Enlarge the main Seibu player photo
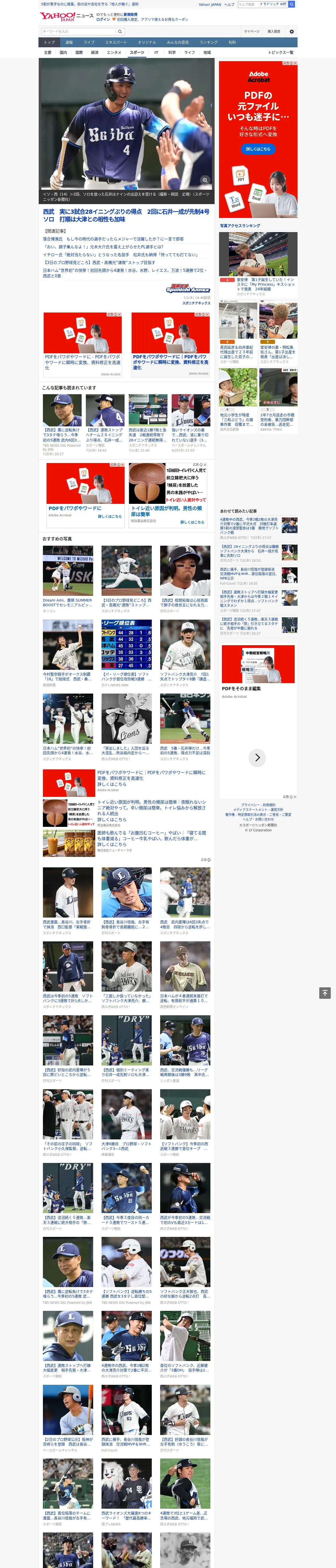This screenshot has width=336, height=1568. [x=205, y=180]
